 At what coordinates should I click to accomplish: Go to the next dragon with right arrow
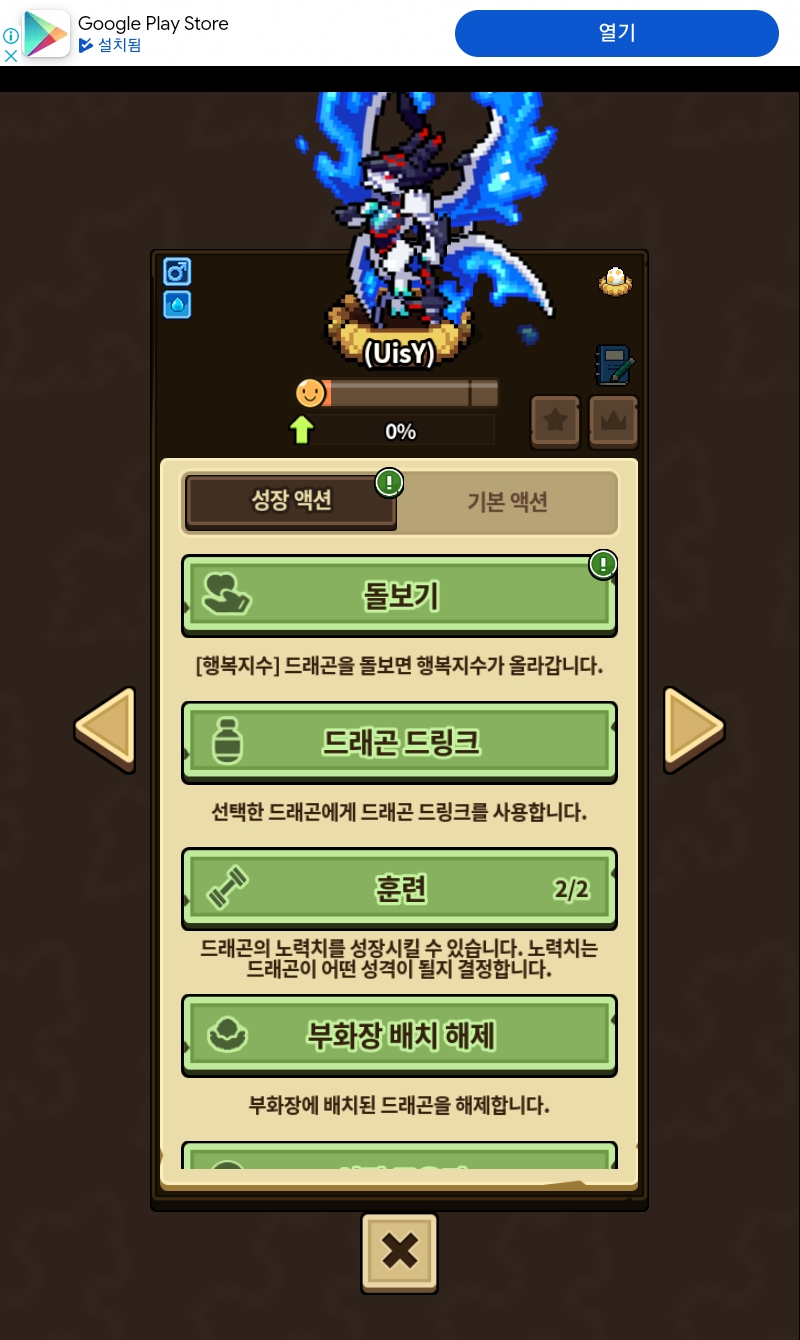(x=693, y=729)
